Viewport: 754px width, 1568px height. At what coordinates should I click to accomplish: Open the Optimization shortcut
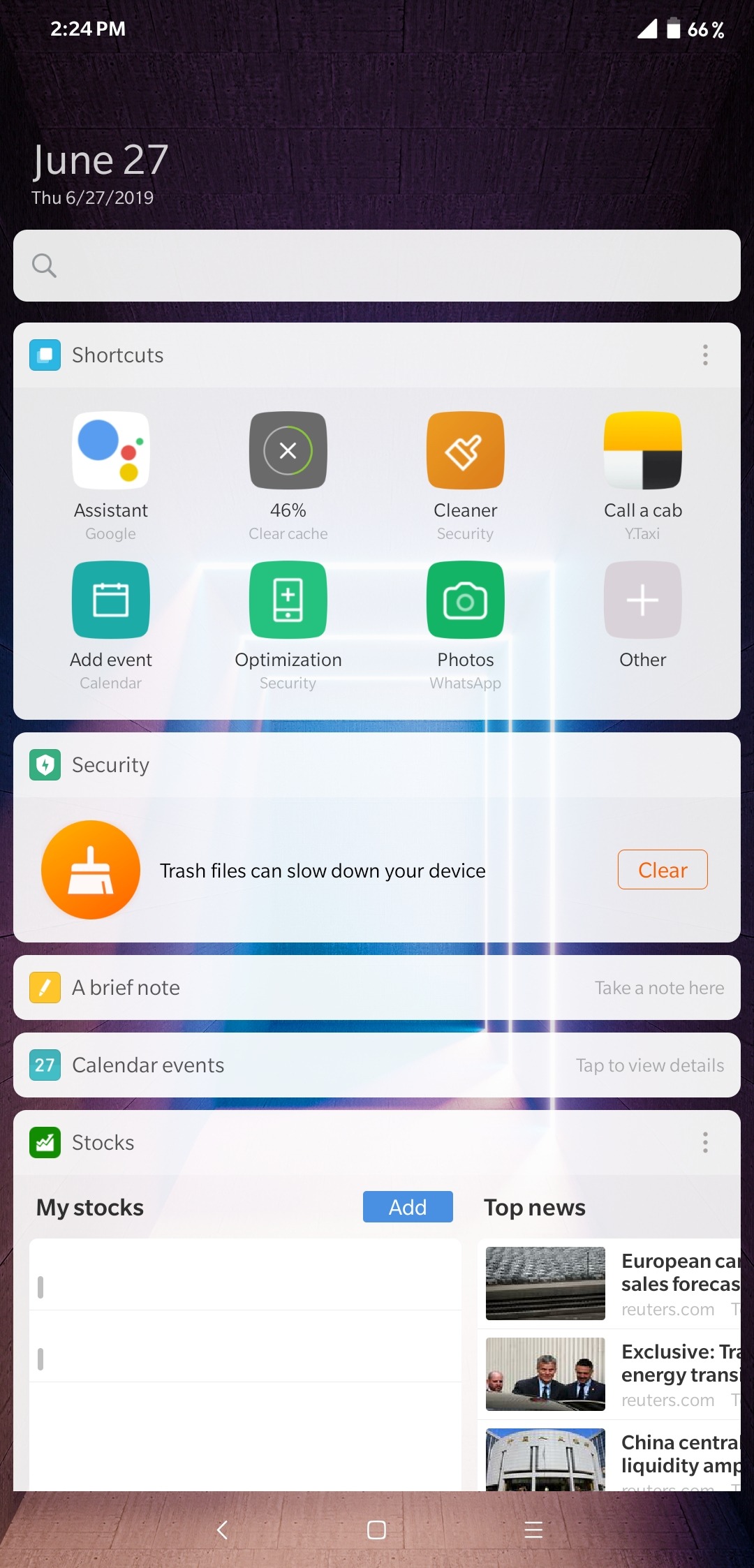[x=288, y=600]
